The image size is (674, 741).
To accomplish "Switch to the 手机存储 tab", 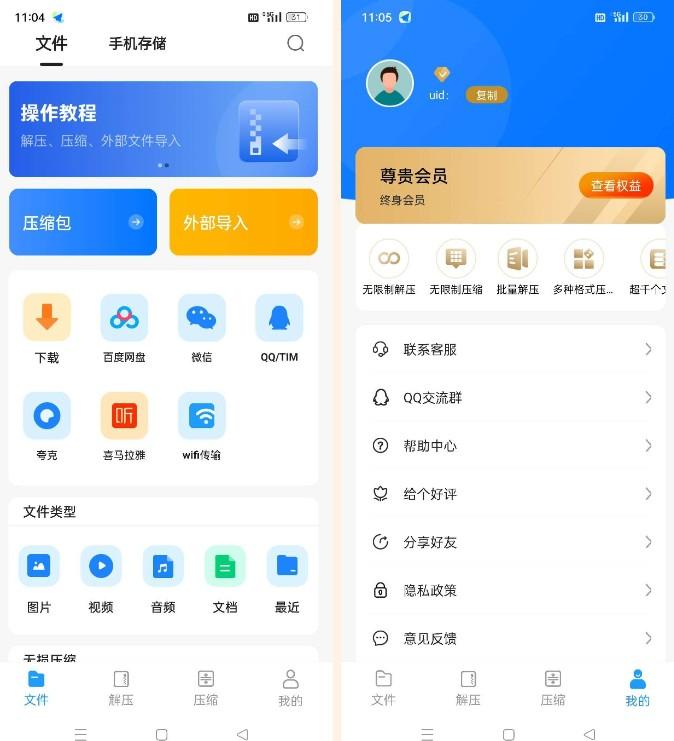I will pos(137,44).
